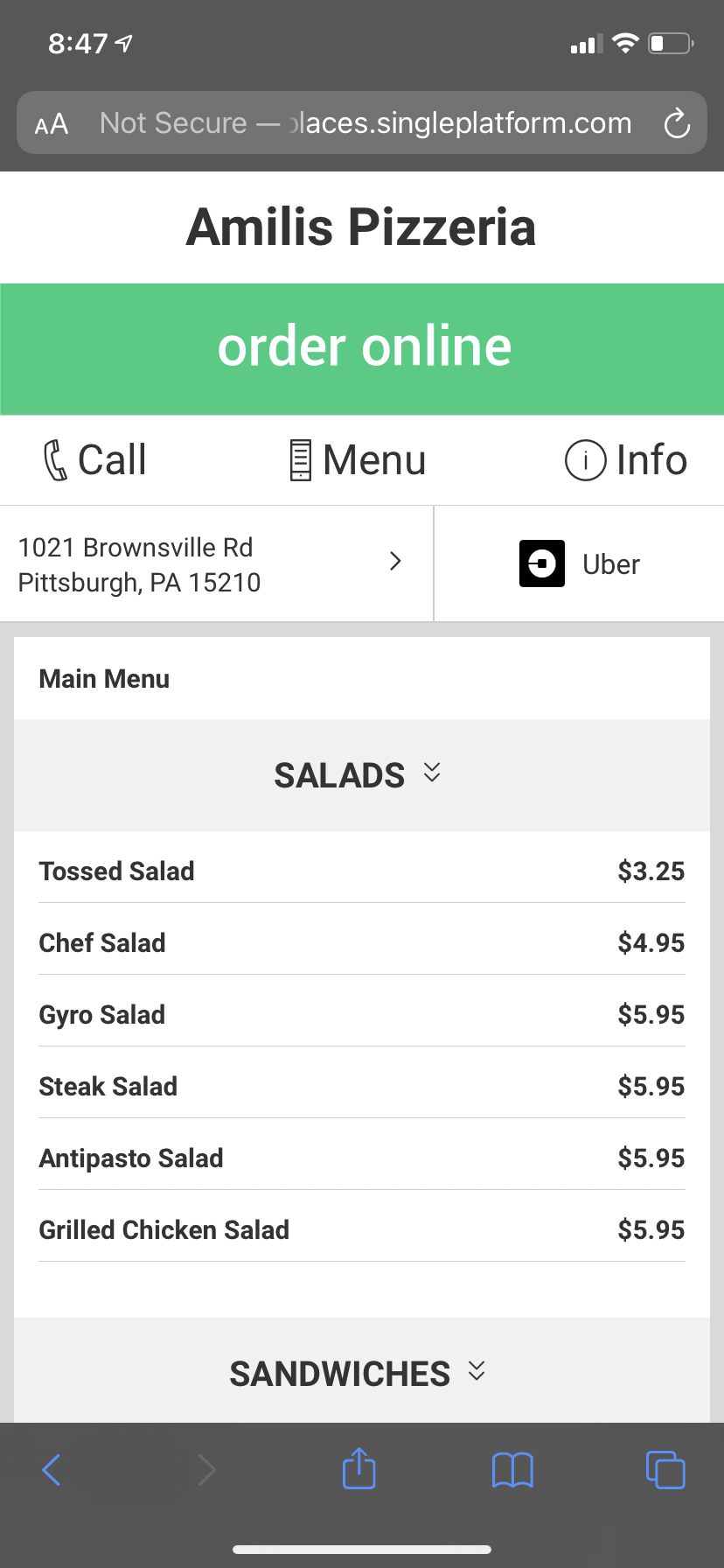Tap the order online button
This screenshot has width=724, height=1568.
tap(362, 347)
